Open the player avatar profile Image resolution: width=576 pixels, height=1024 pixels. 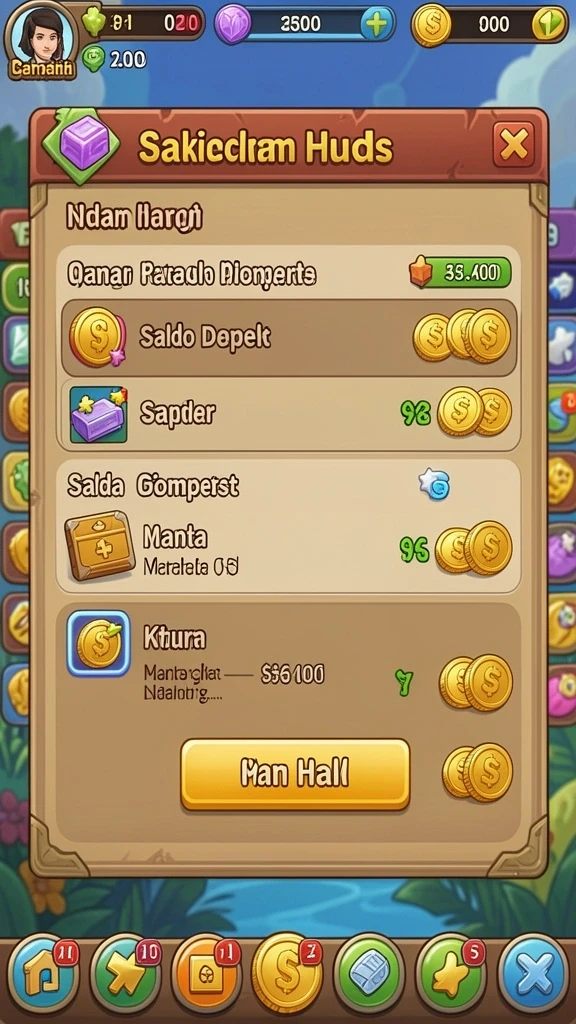coord(40,40)
